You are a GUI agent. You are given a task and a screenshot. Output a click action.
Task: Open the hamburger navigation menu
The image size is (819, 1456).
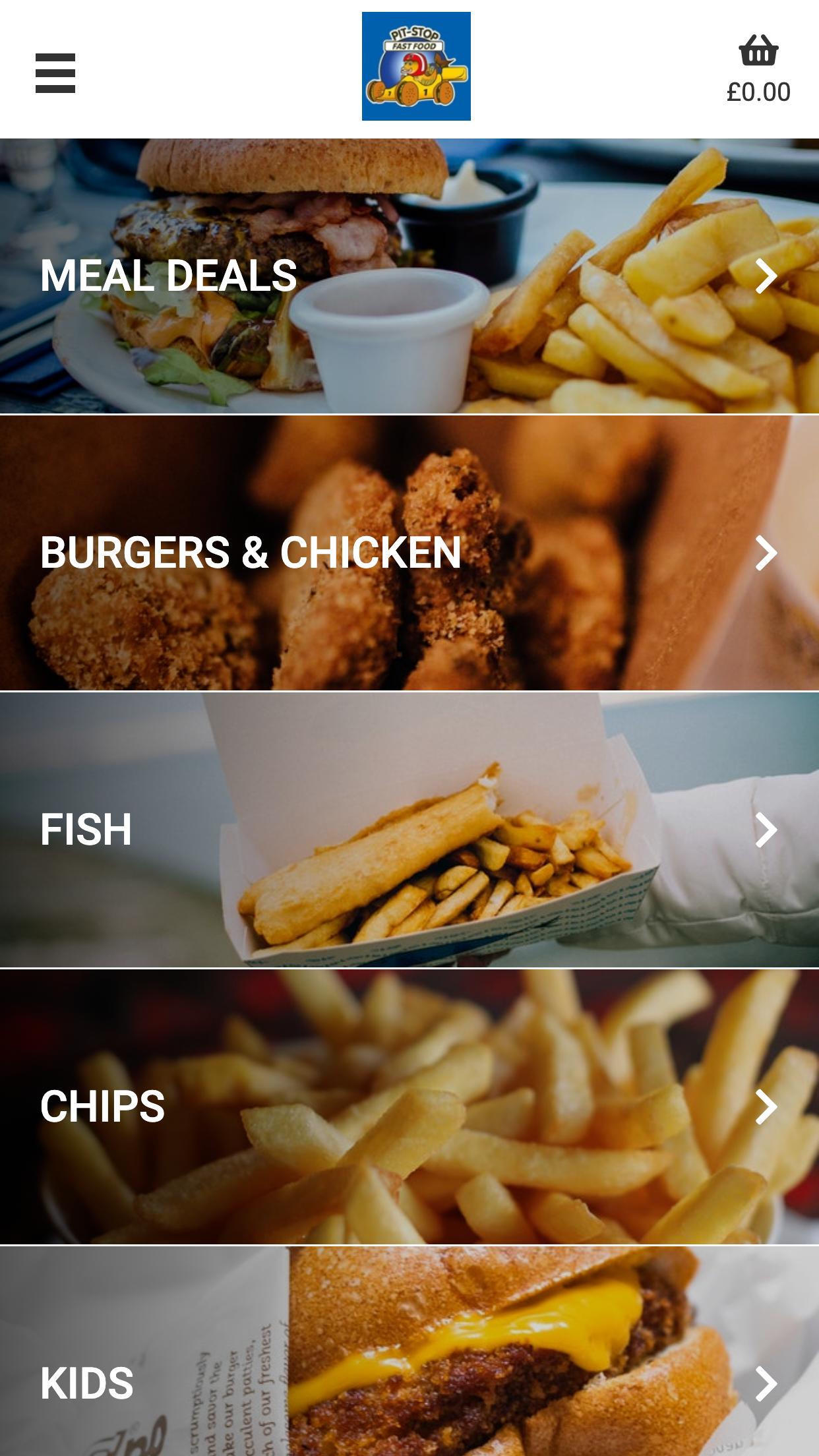55,73
